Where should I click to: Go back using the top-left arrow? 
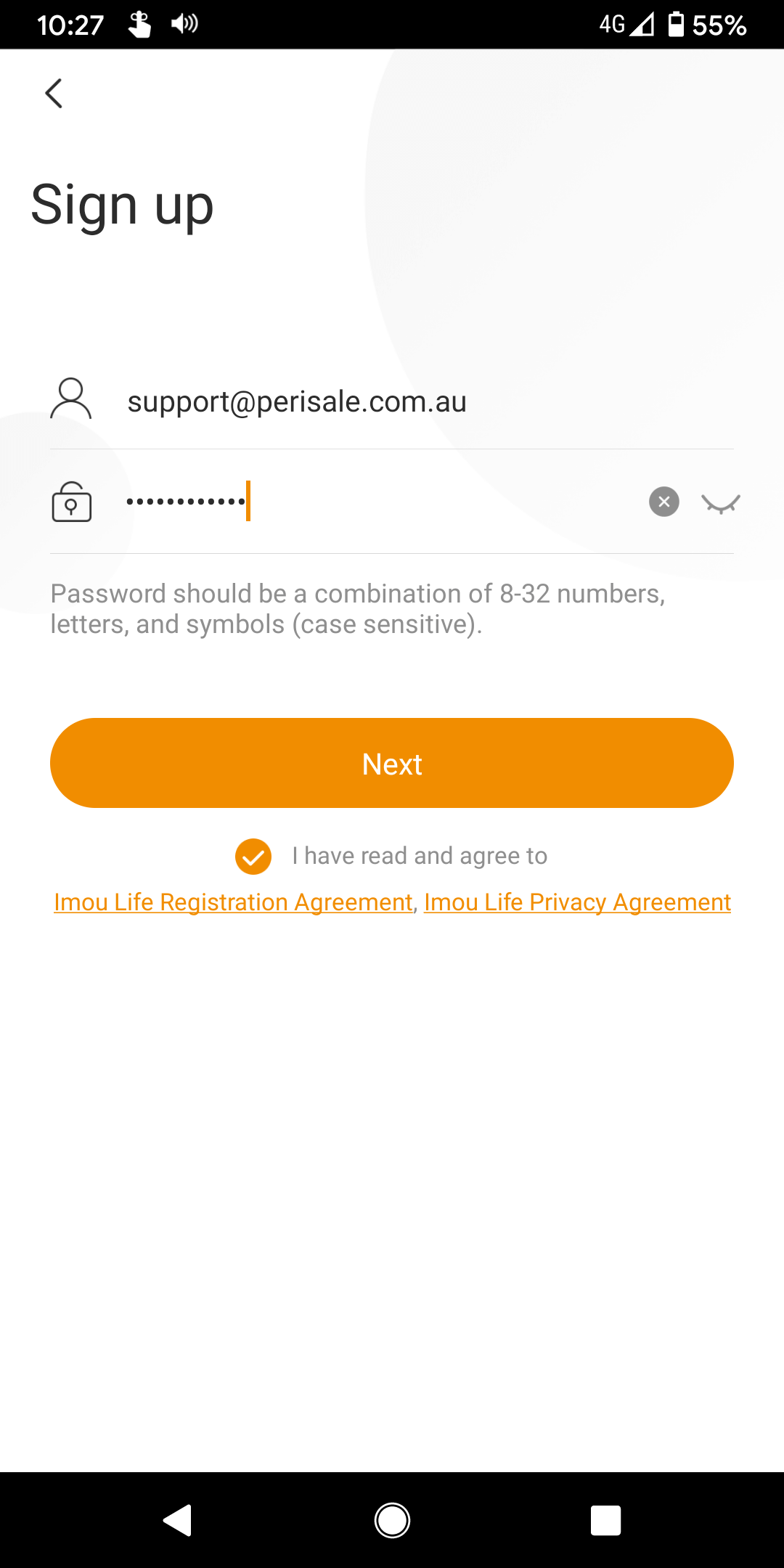tap(54, 94)
